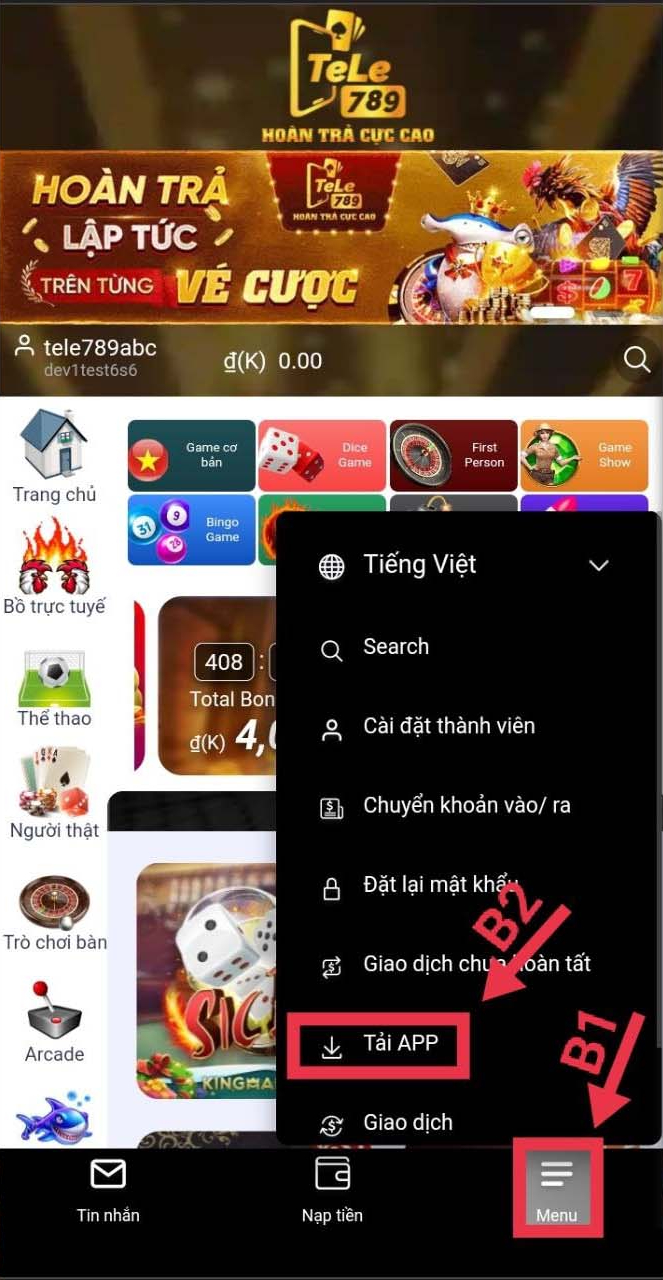Open Tin nhắn messages
The width and height of the screenshot is (663, 1280).
pyautogui.click(x=108, y=1190)
